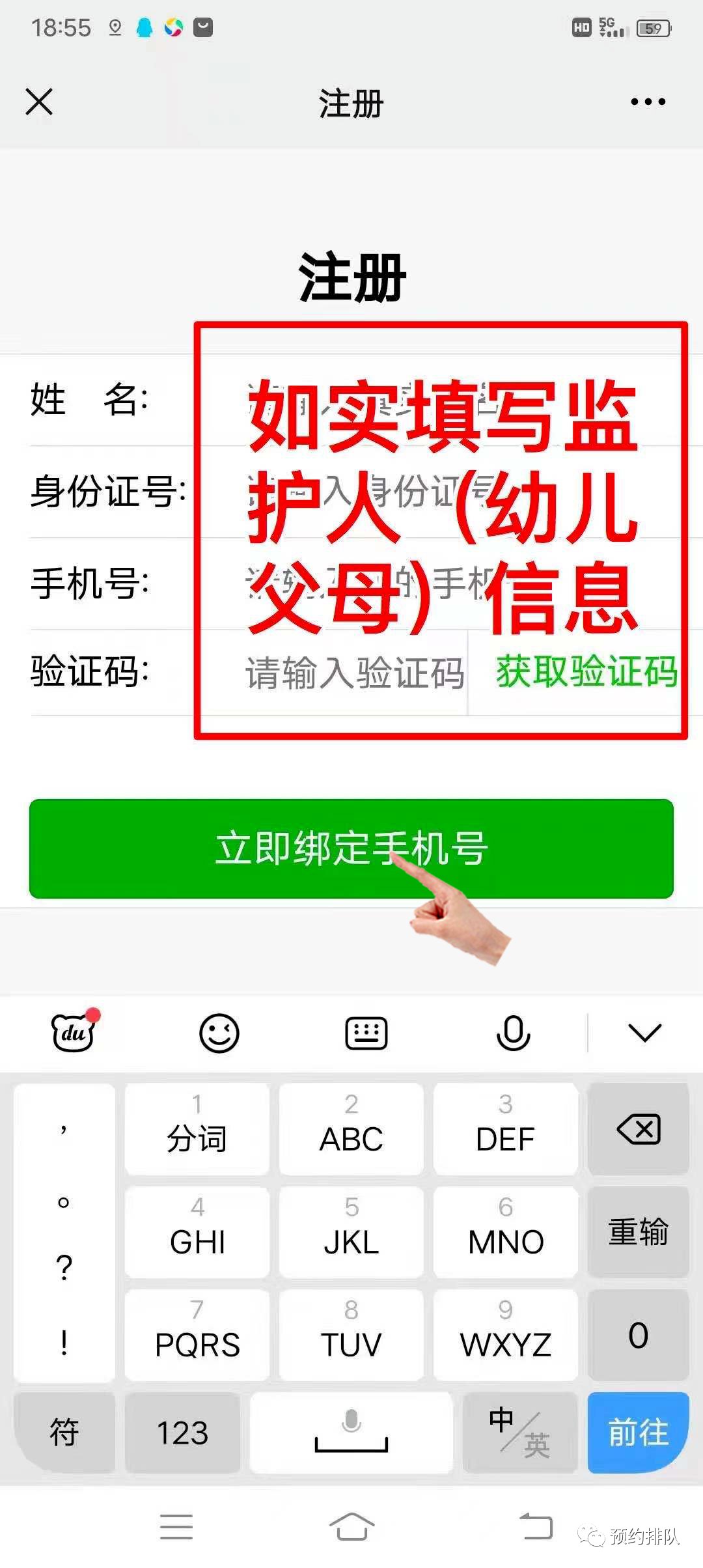Toggle the 中/英 language key
The width and height of the screenshot is (703, 1568).
point(519,1433)
